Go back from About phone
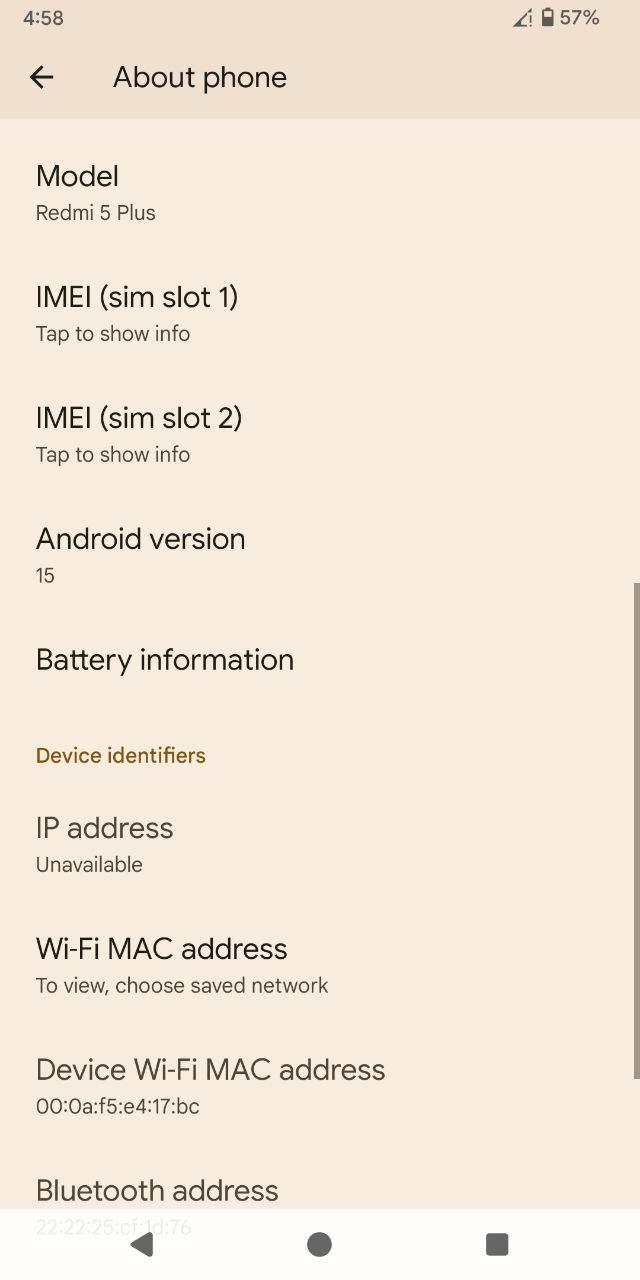Screen dimensions: 640x1280 tap(41, 77)
